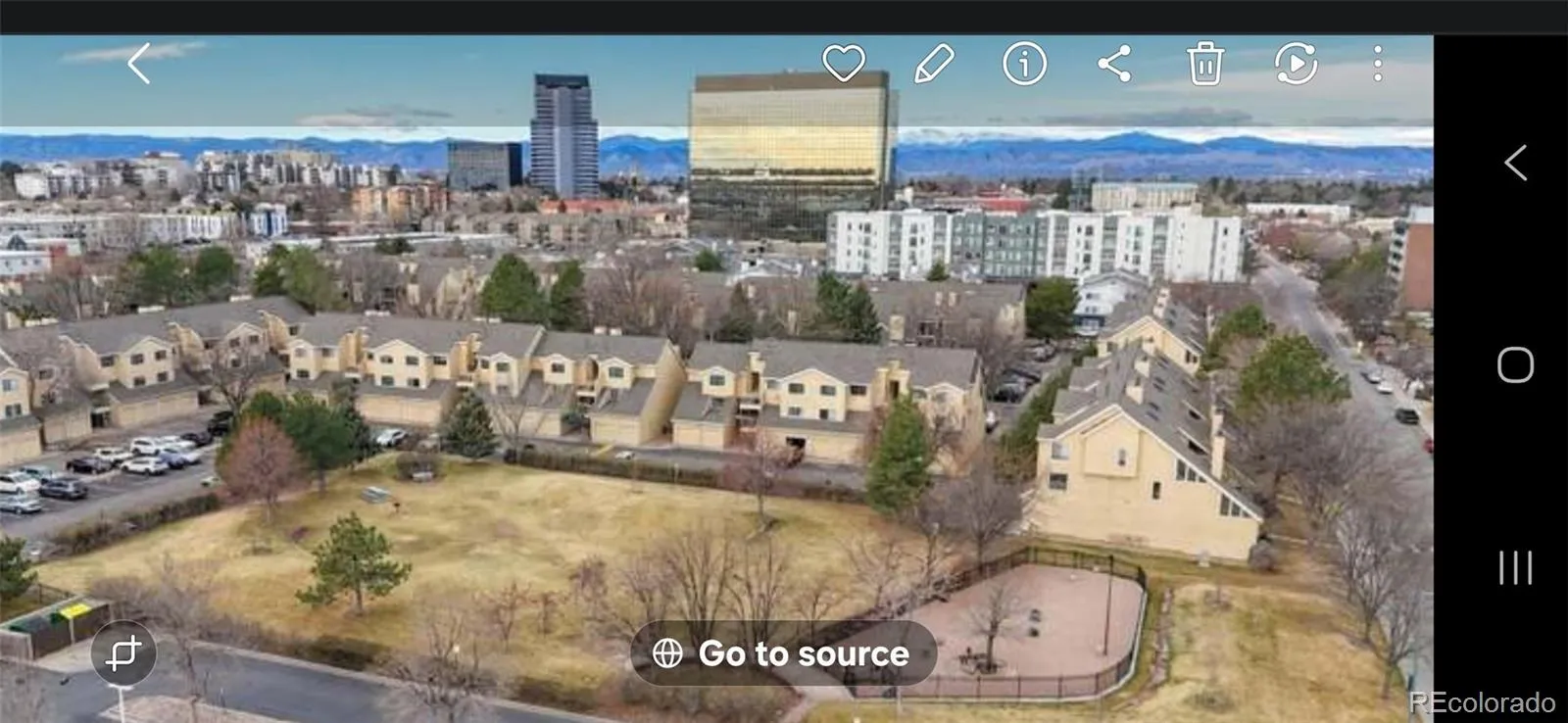Open the system recent apps button

tap(1515, 568)
